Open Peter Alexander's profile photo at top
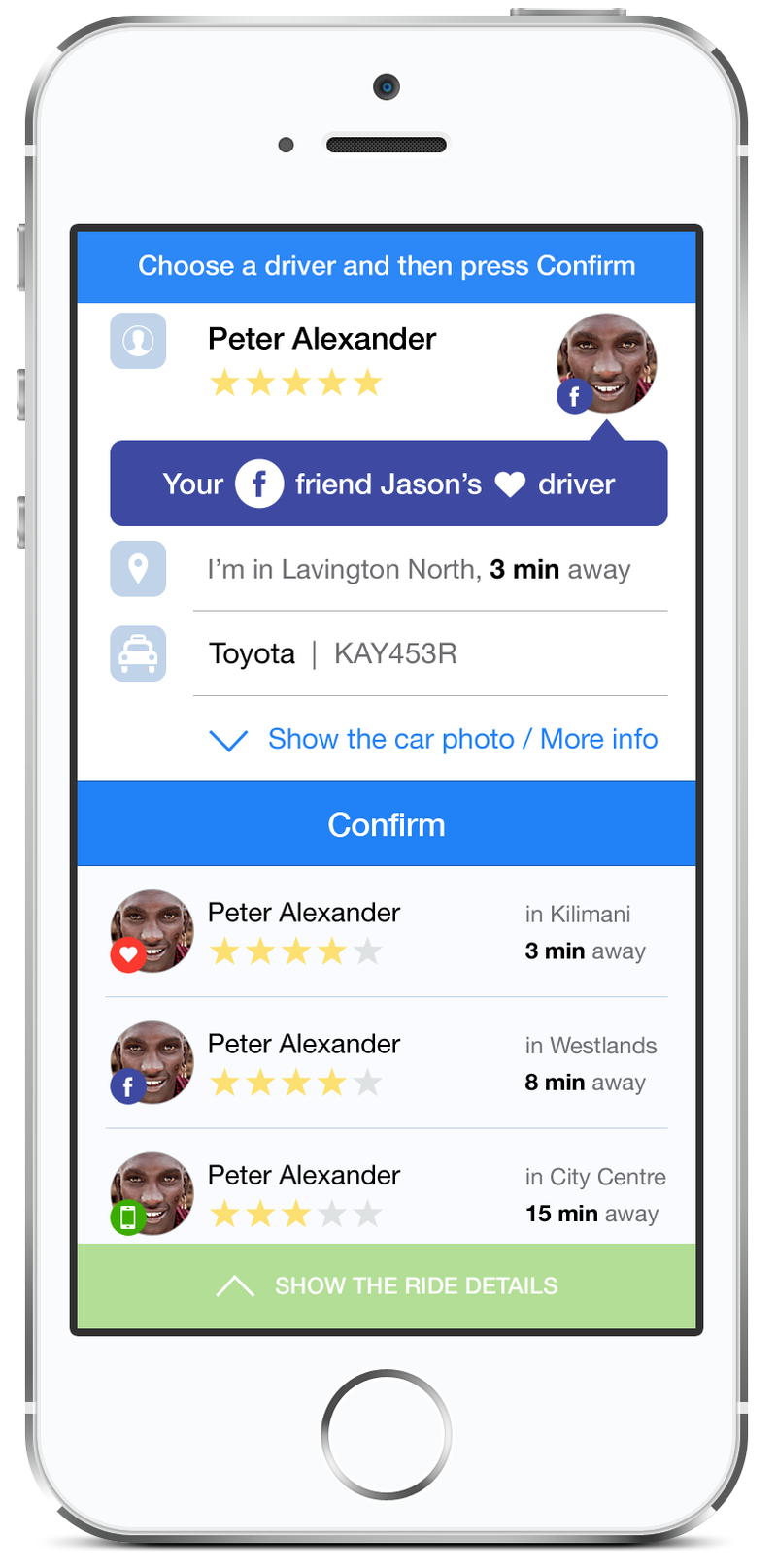 [607, 362]
